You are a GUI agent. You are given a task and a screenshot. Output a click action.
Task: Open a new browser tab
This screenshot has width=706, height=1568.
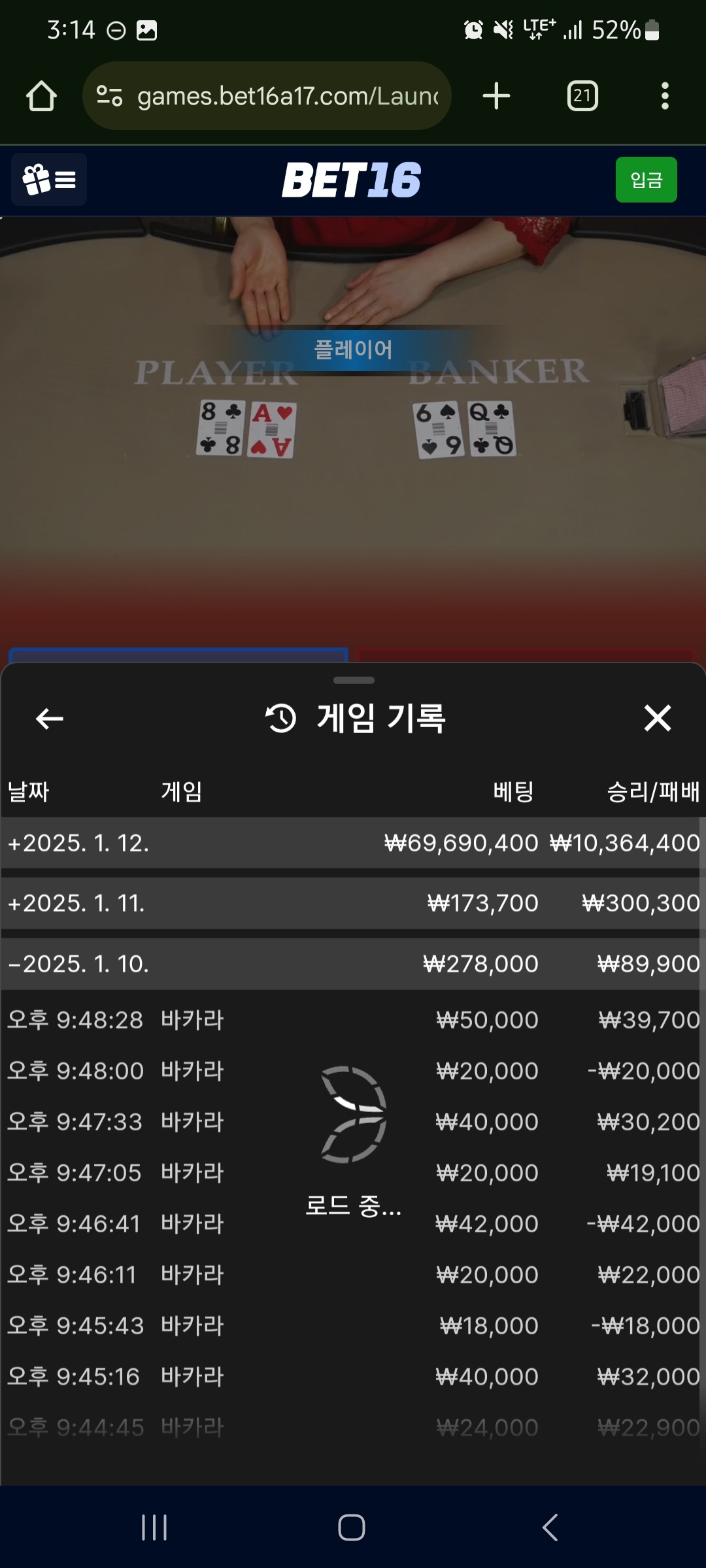496,96
